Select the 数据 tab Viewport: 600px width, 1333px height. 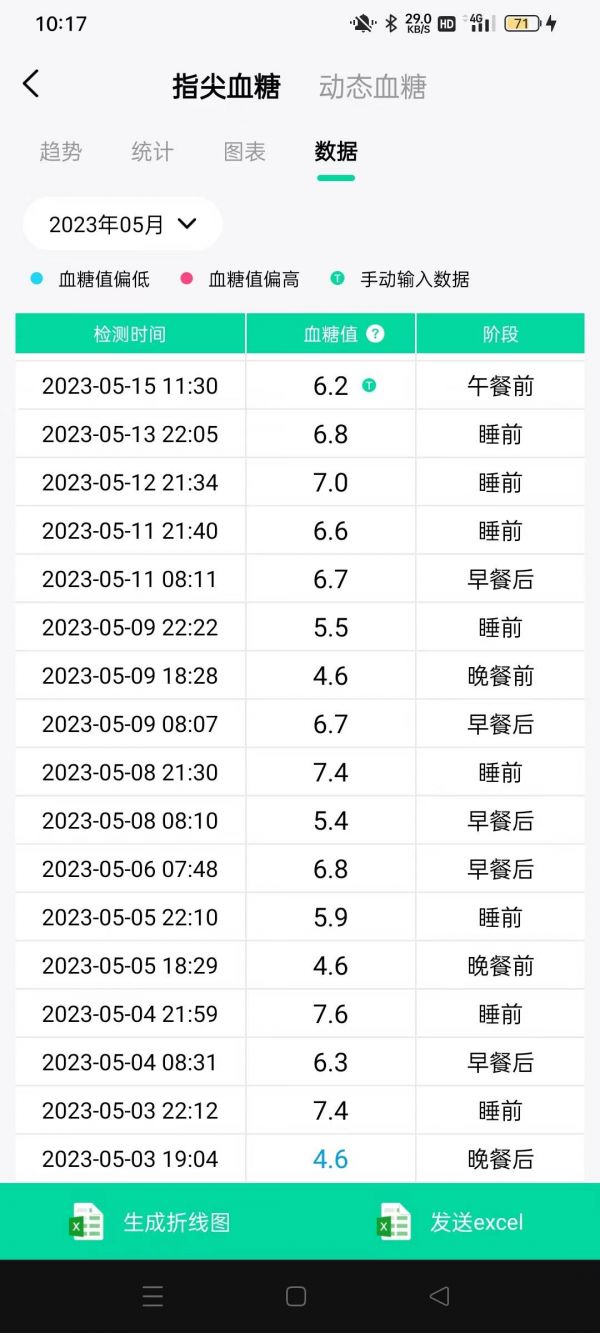pos(336,152)
